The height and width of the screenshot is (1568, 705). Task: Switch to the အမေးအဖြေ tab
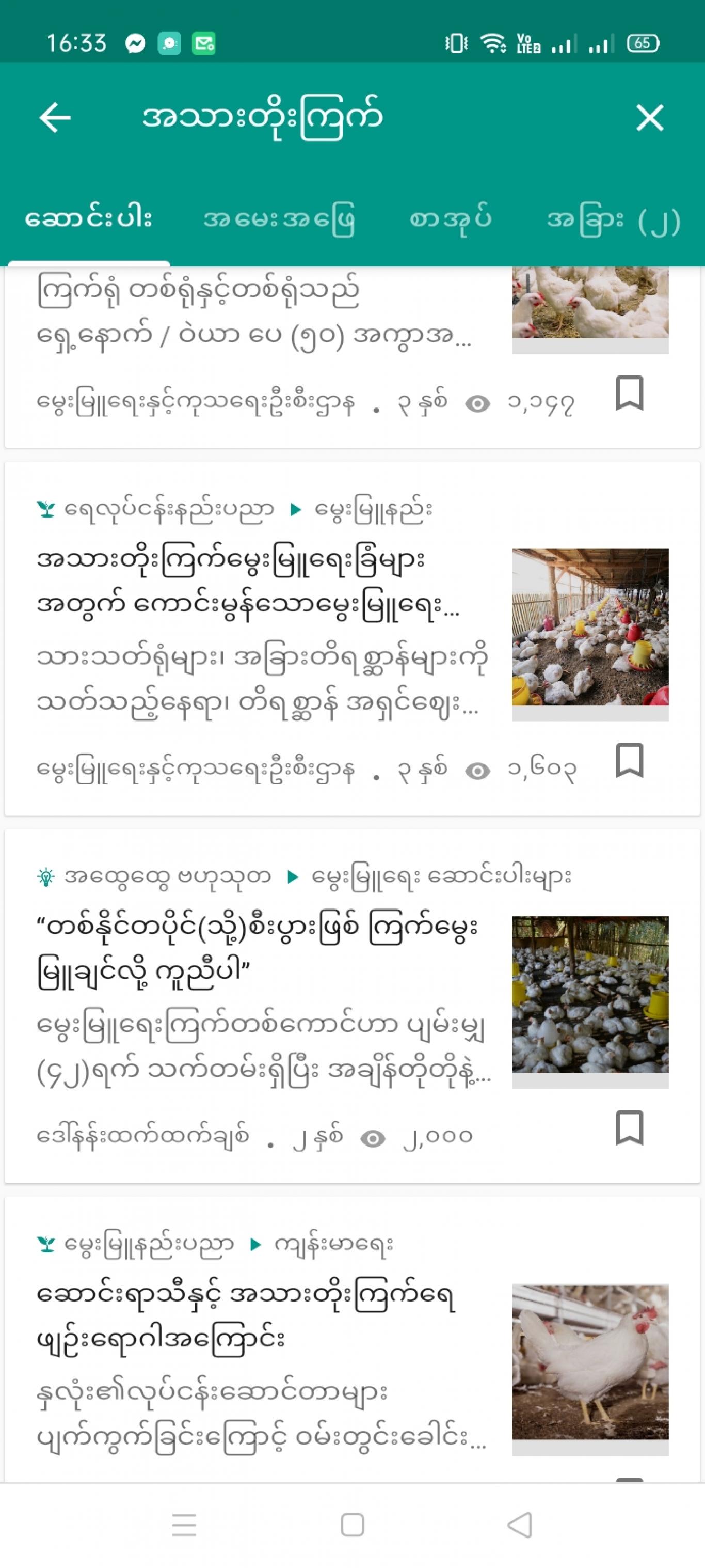coord(279,219)
